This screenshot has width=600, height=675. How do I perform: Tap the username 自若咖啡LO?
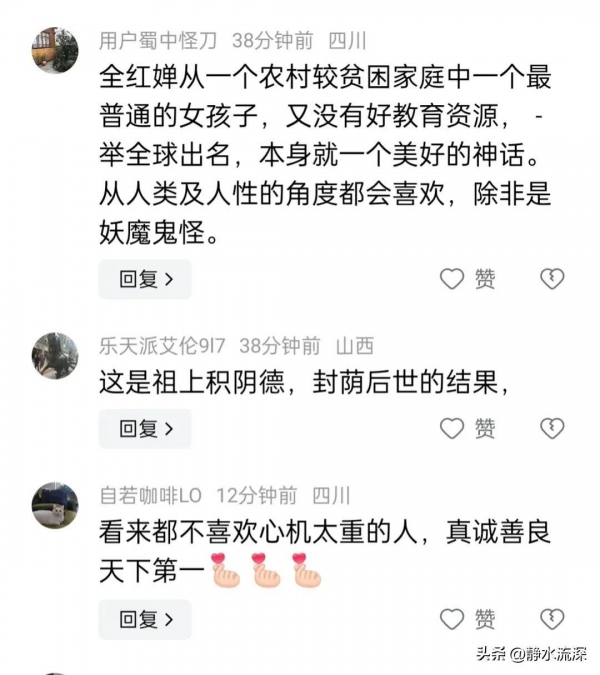[151, 495]
